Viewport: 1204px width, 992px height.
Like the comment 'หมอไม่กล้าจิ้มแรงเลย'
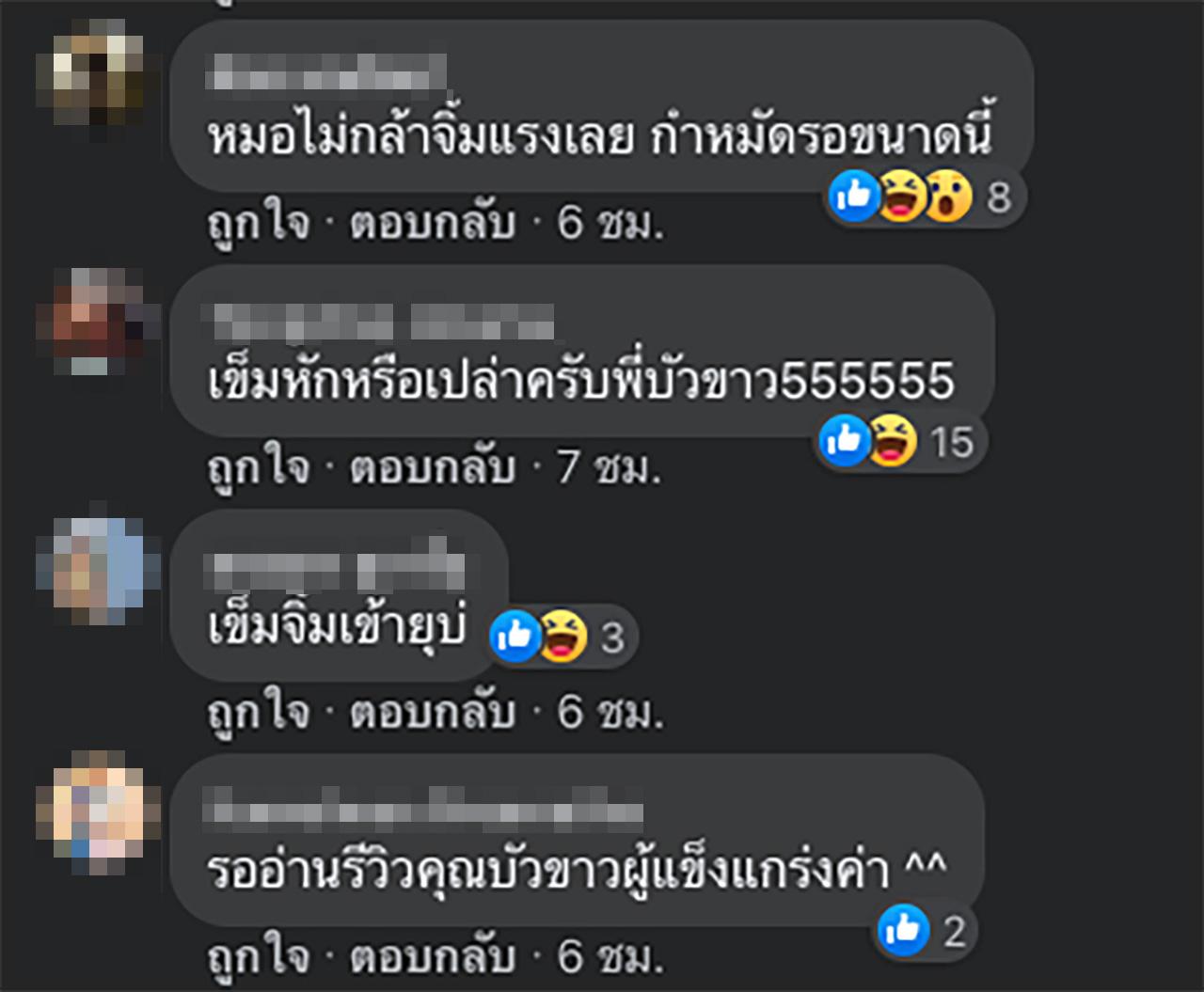(258, 224)
